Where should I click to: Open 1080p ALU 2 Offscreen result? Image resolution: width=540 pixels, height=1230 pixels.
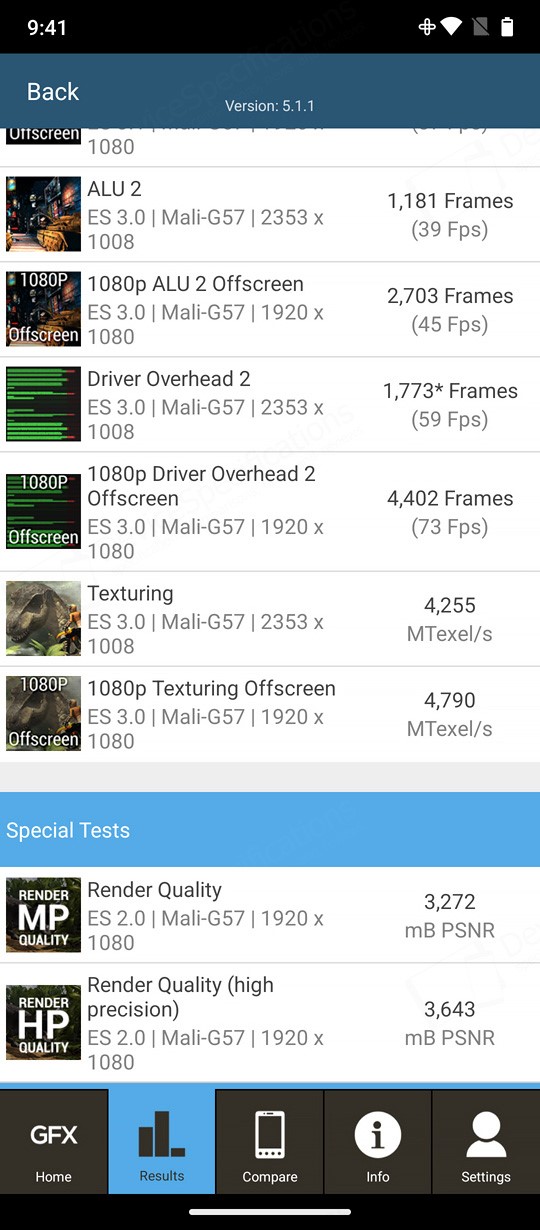tap(270, 310)
